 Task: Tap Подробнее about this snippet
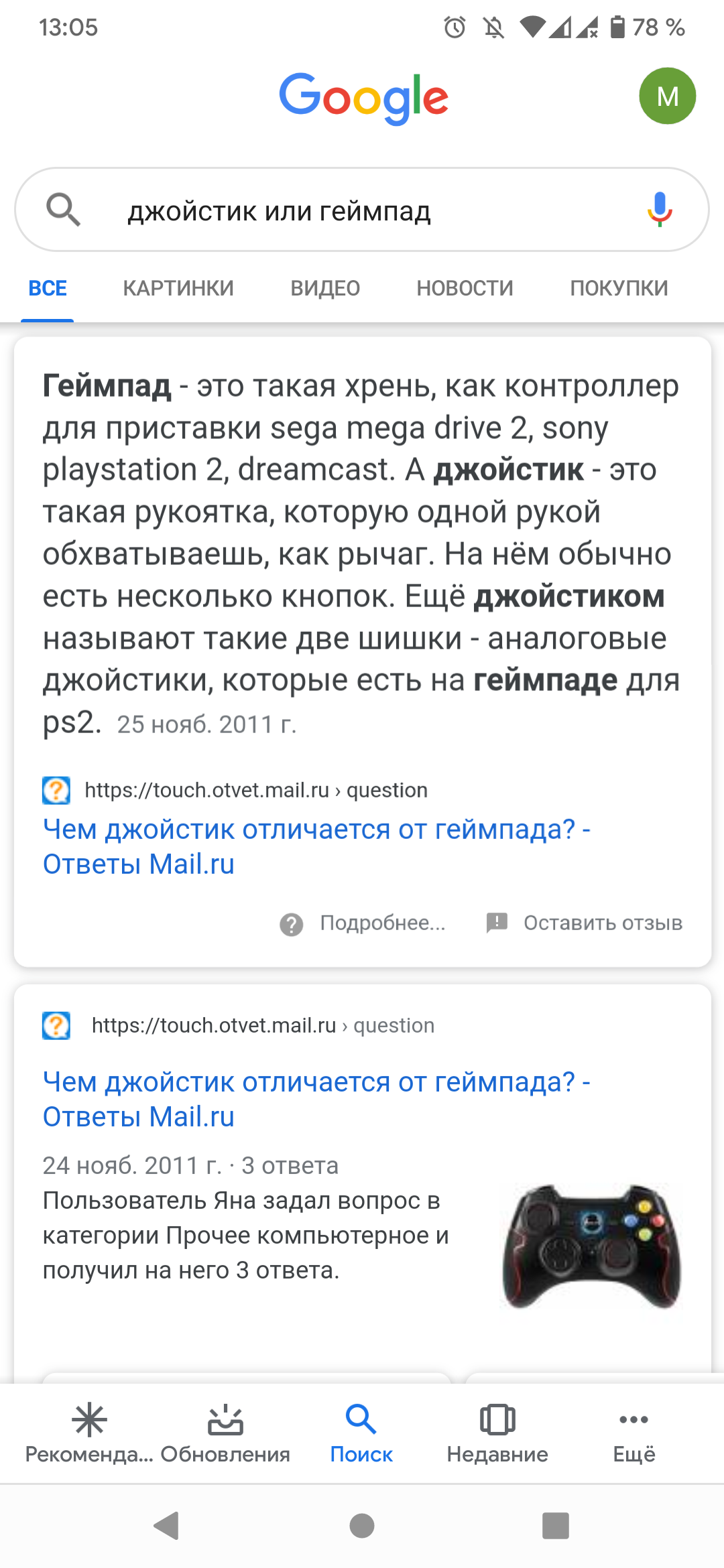[363, 923]
